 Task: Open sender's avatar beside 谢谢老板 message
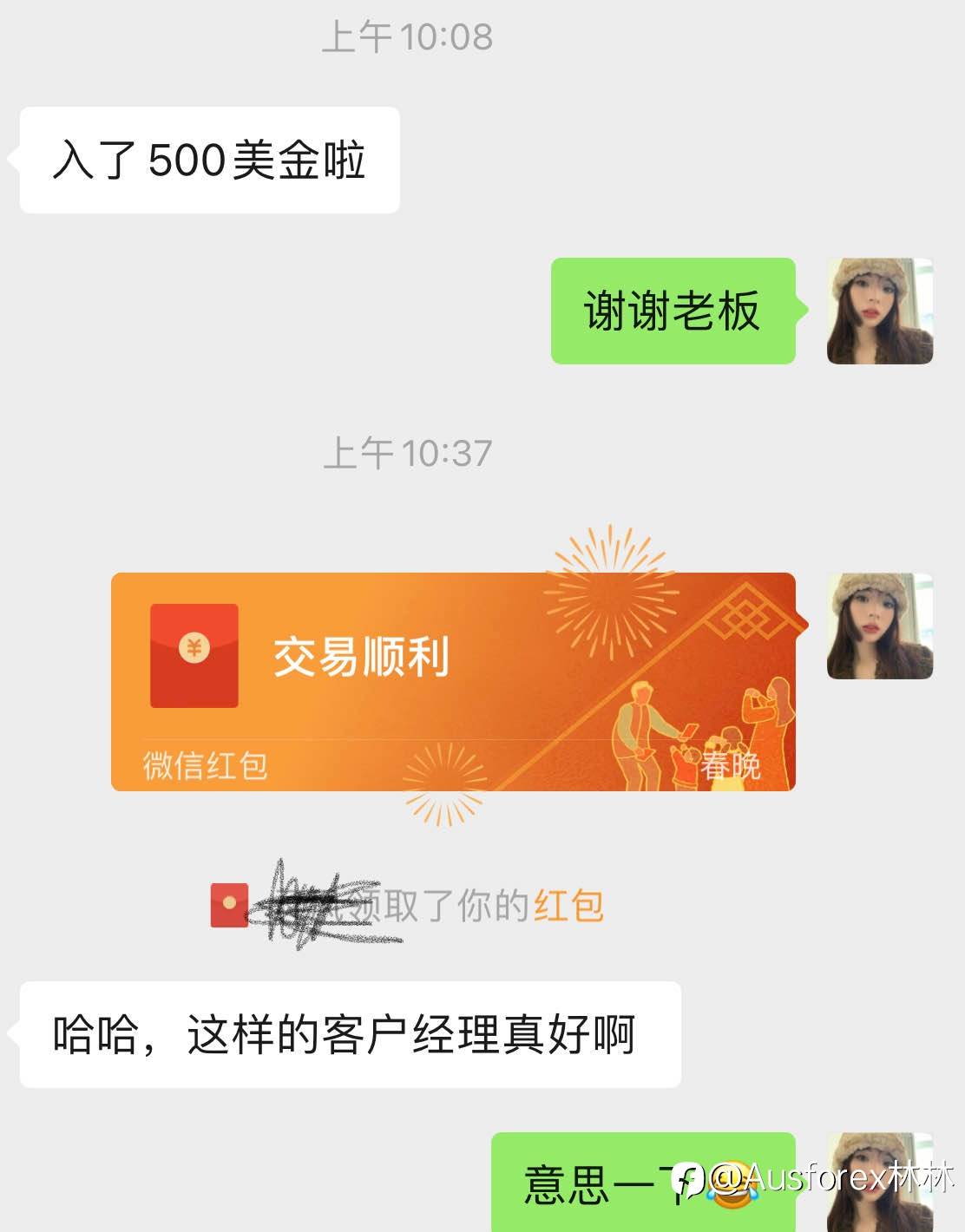879,311
